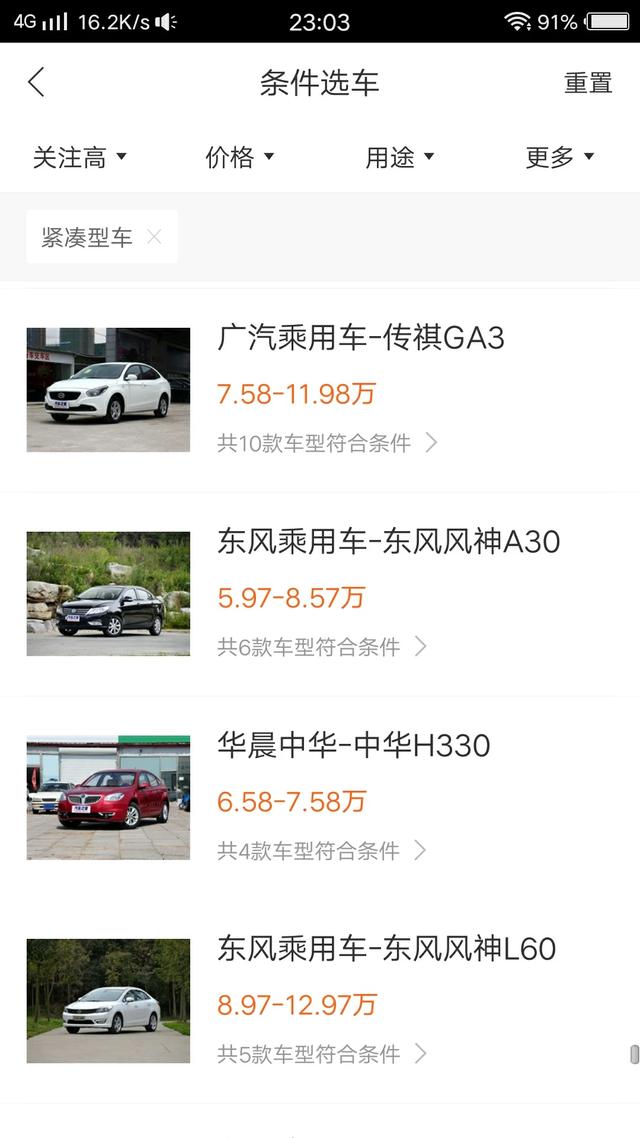
Task: Open the 用途 filter dropdown
Action: click(x=400, y=157)
